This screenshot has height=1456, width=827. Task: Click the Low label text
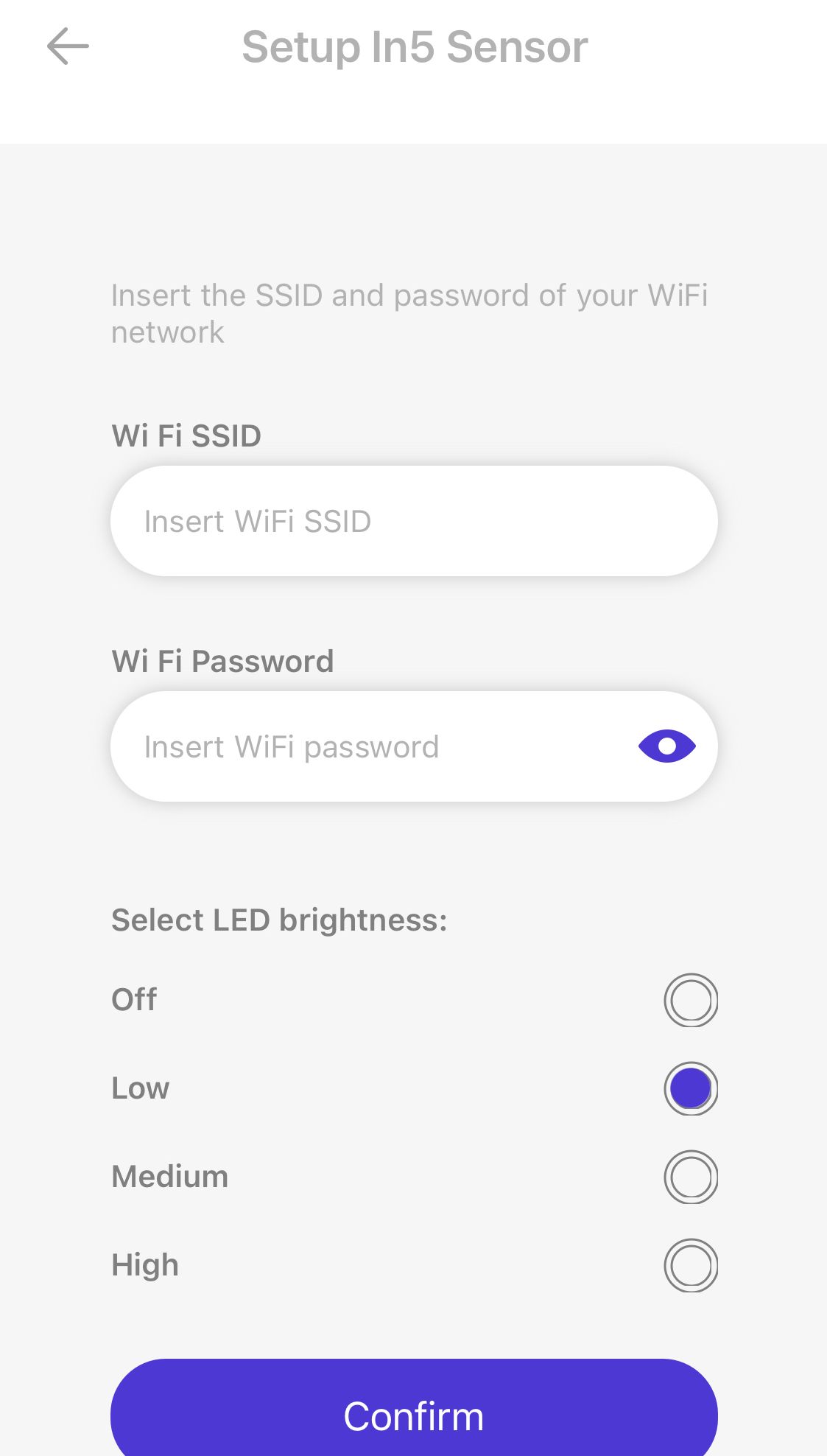click(140, 1088)
